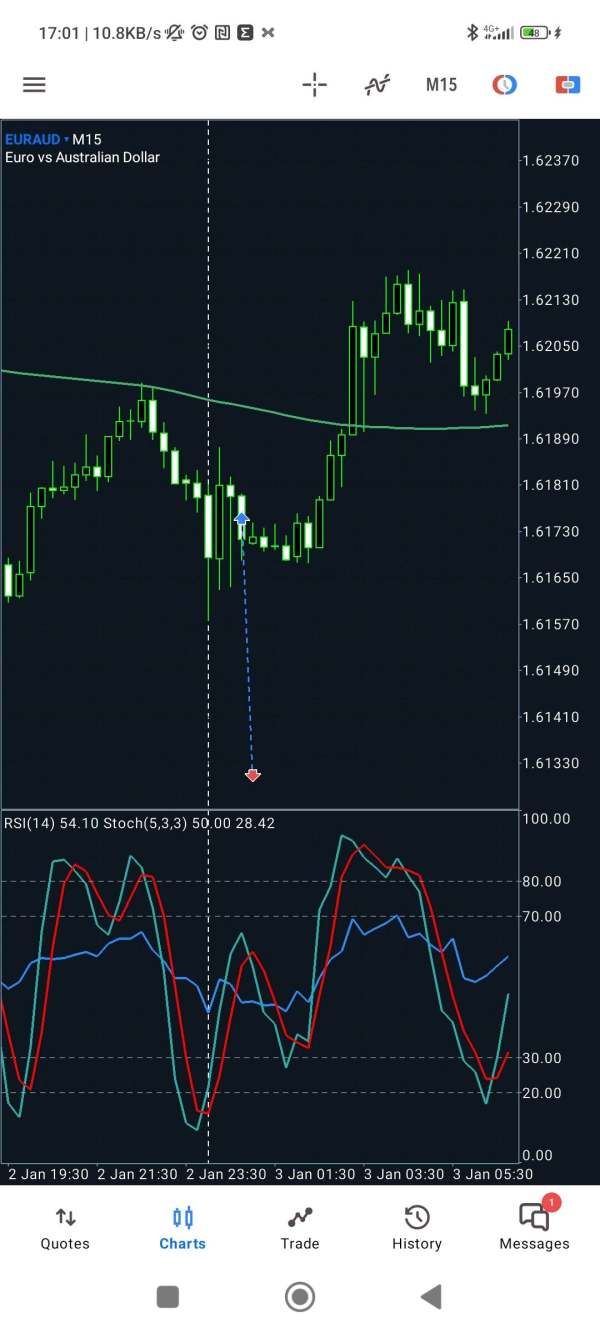Viewport: 600px width, 1333px height.
Task: Open the symbol switcher icon
Action: (x=505, y=85)
